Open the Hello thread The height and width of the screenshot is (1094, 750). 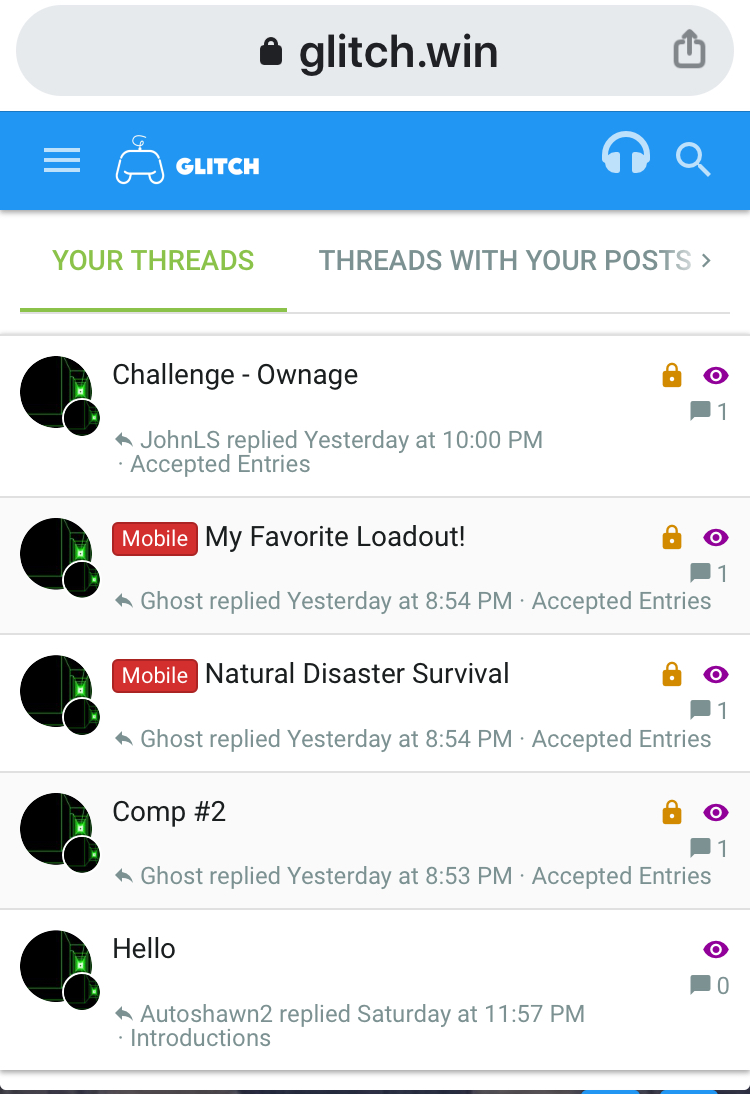pos(144,948)
